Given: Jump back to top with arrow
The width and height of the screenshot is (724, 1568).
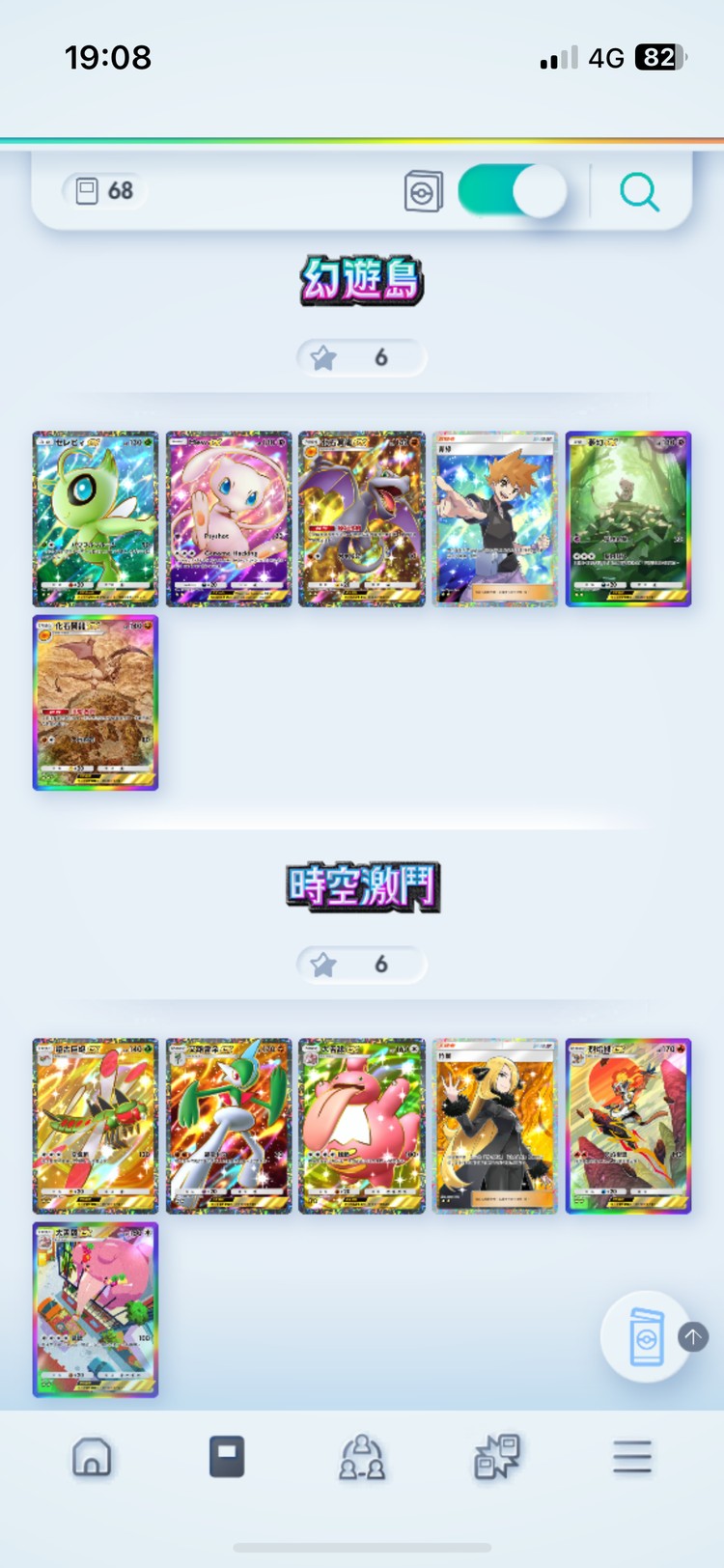Looking at the screenshot, I should coord(693,1337).
